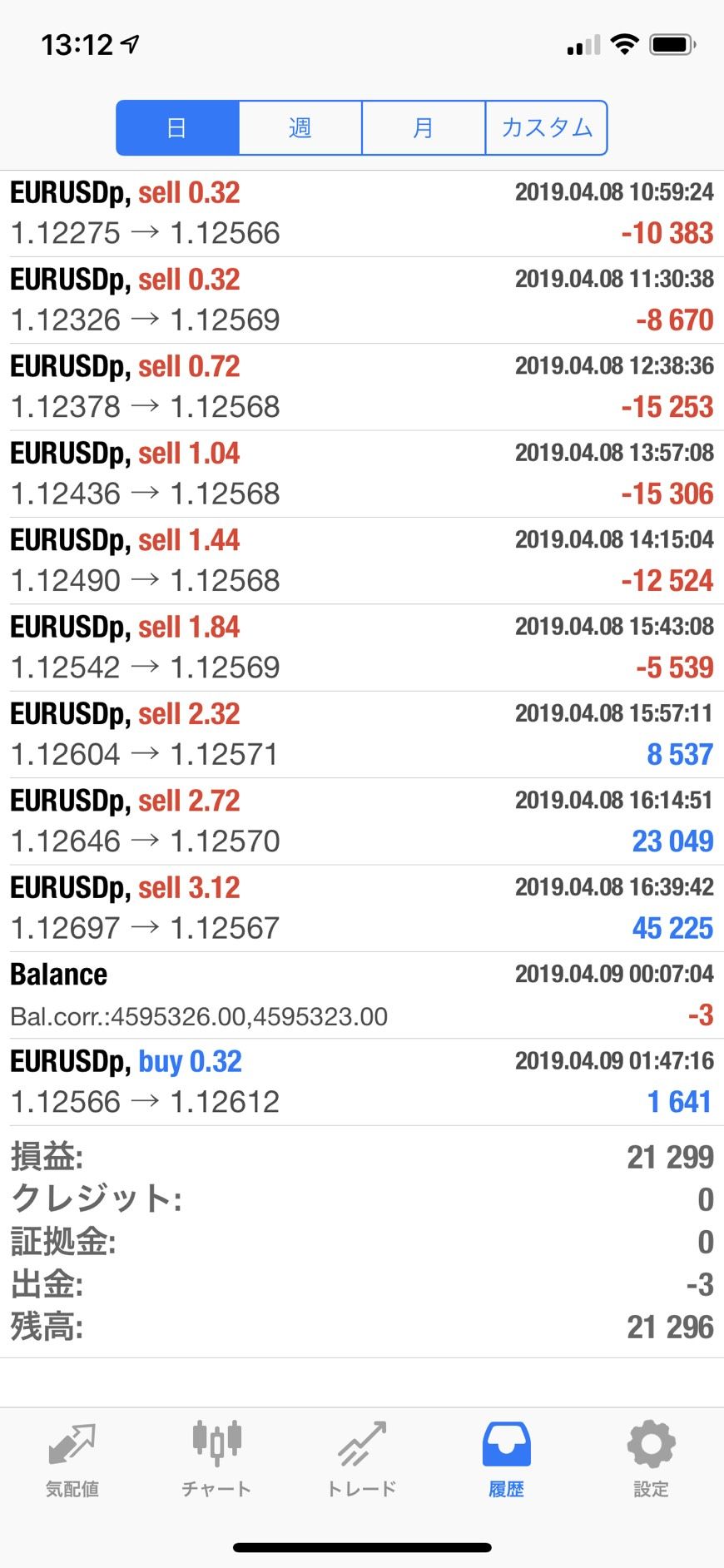The image size is (724, 1568).
Task: Open the sell 2.32 trade details
Action: pyautogui.click(x=362, y=734)
